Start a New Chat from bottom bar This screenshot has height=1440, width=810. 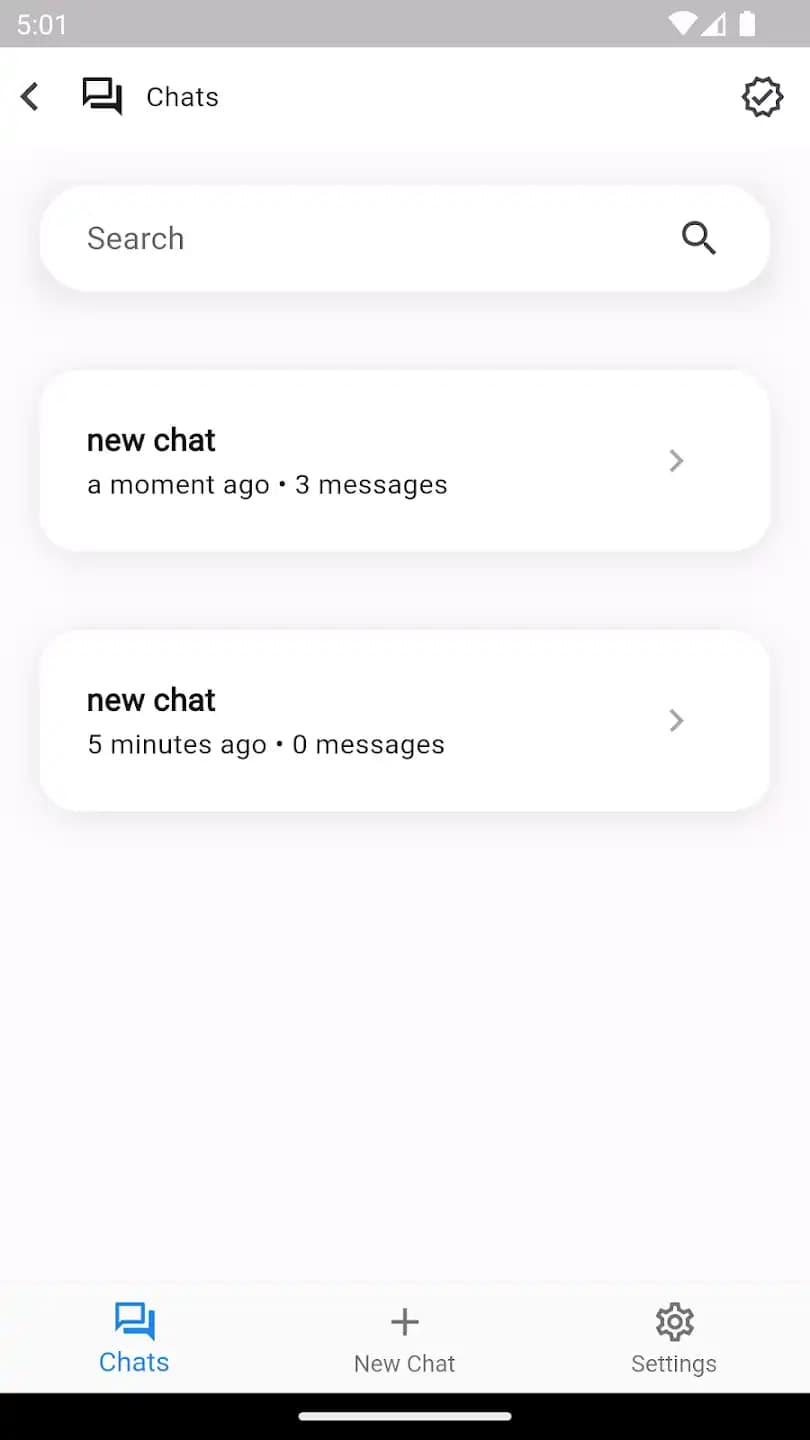click(x=404, y=1338)
